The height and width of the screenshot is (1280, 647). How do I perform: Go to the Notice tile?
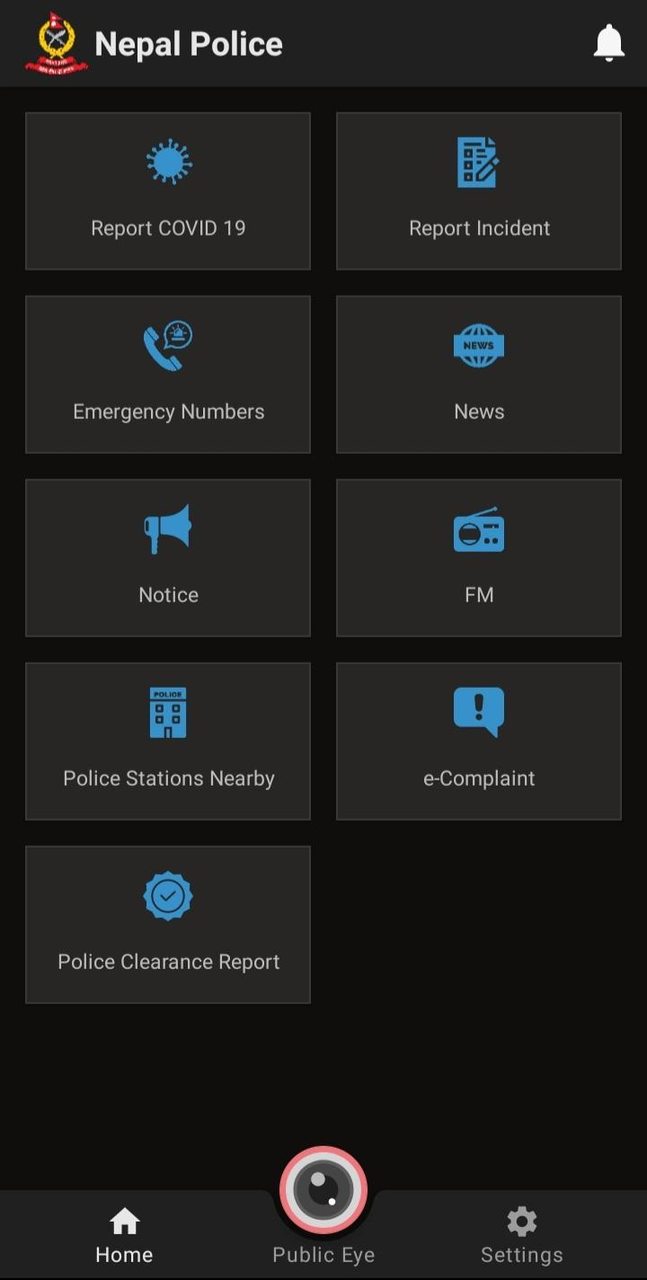pyautogui.click(x=168, y=558)
